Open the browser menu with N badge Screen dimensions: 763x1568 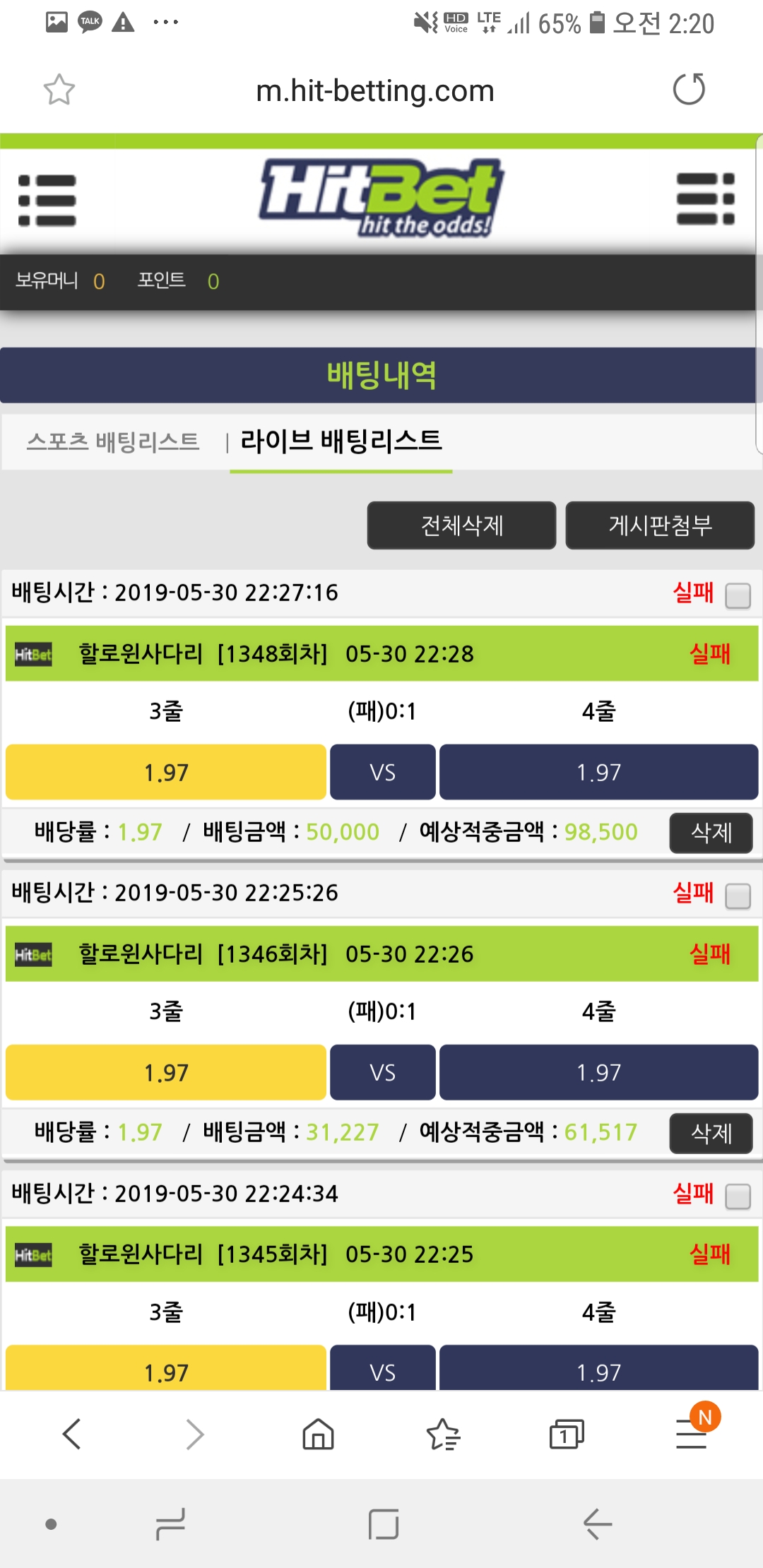point(692,1435)
